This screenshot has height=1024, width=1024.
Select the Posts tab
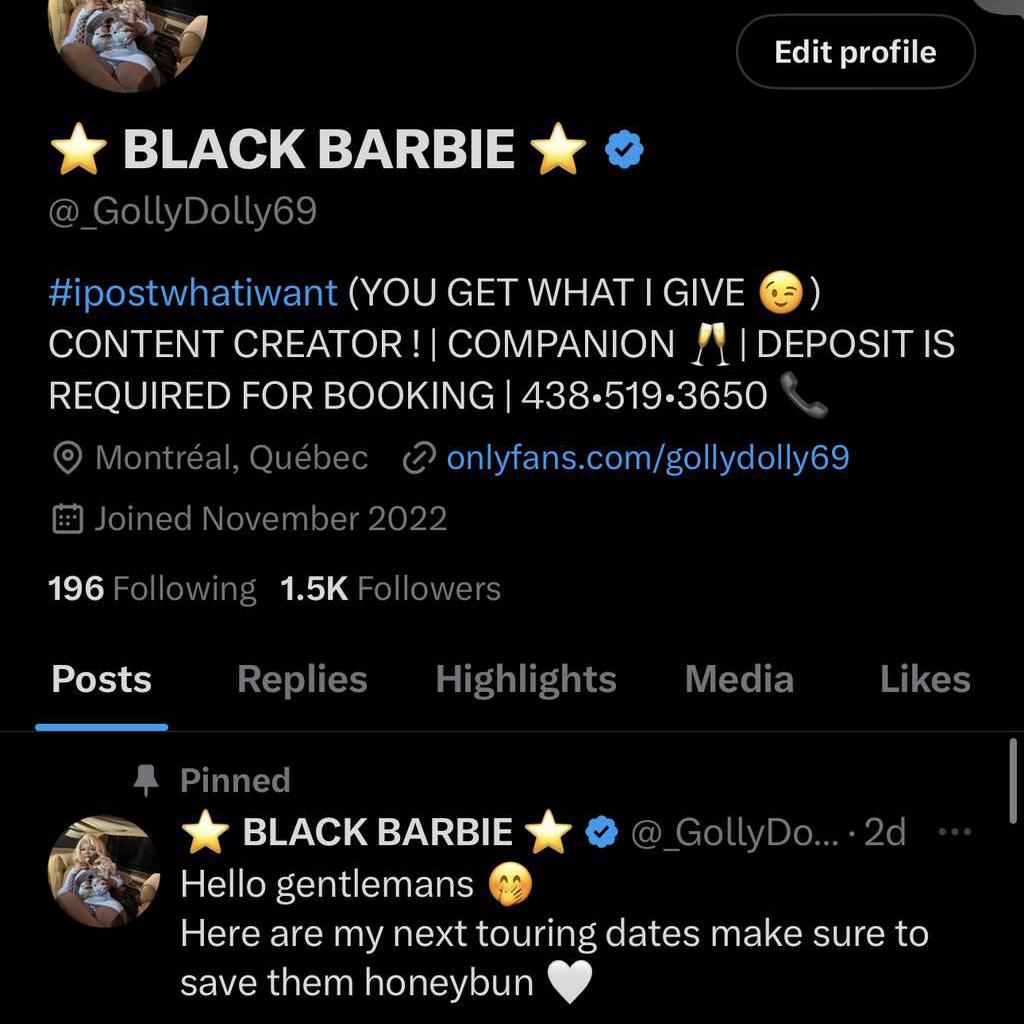coord(101,680)
